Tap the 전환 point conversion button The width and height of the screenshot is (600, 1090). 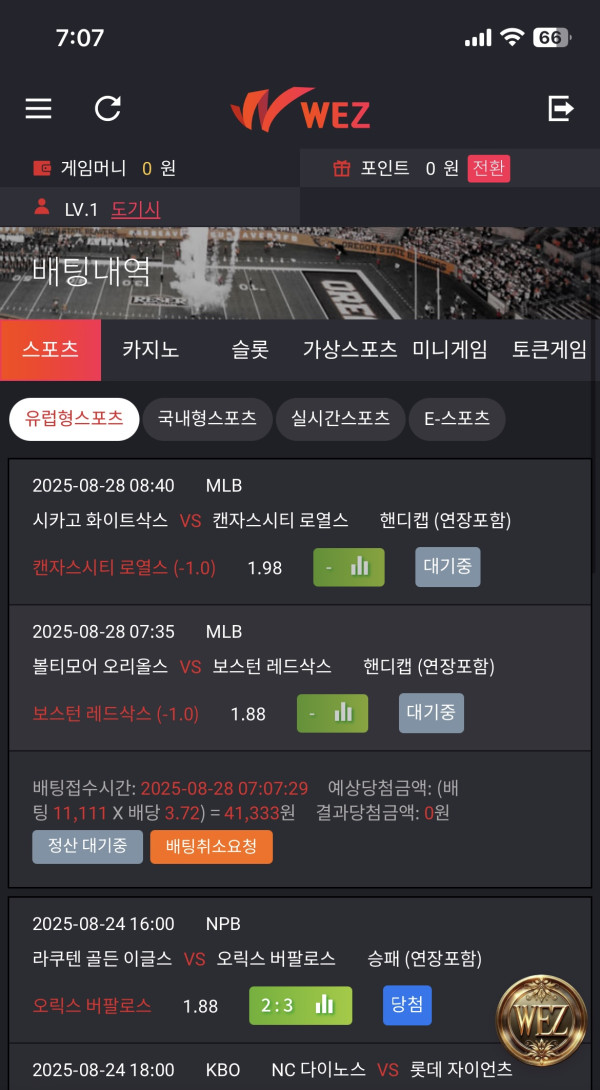pos(490,168)
